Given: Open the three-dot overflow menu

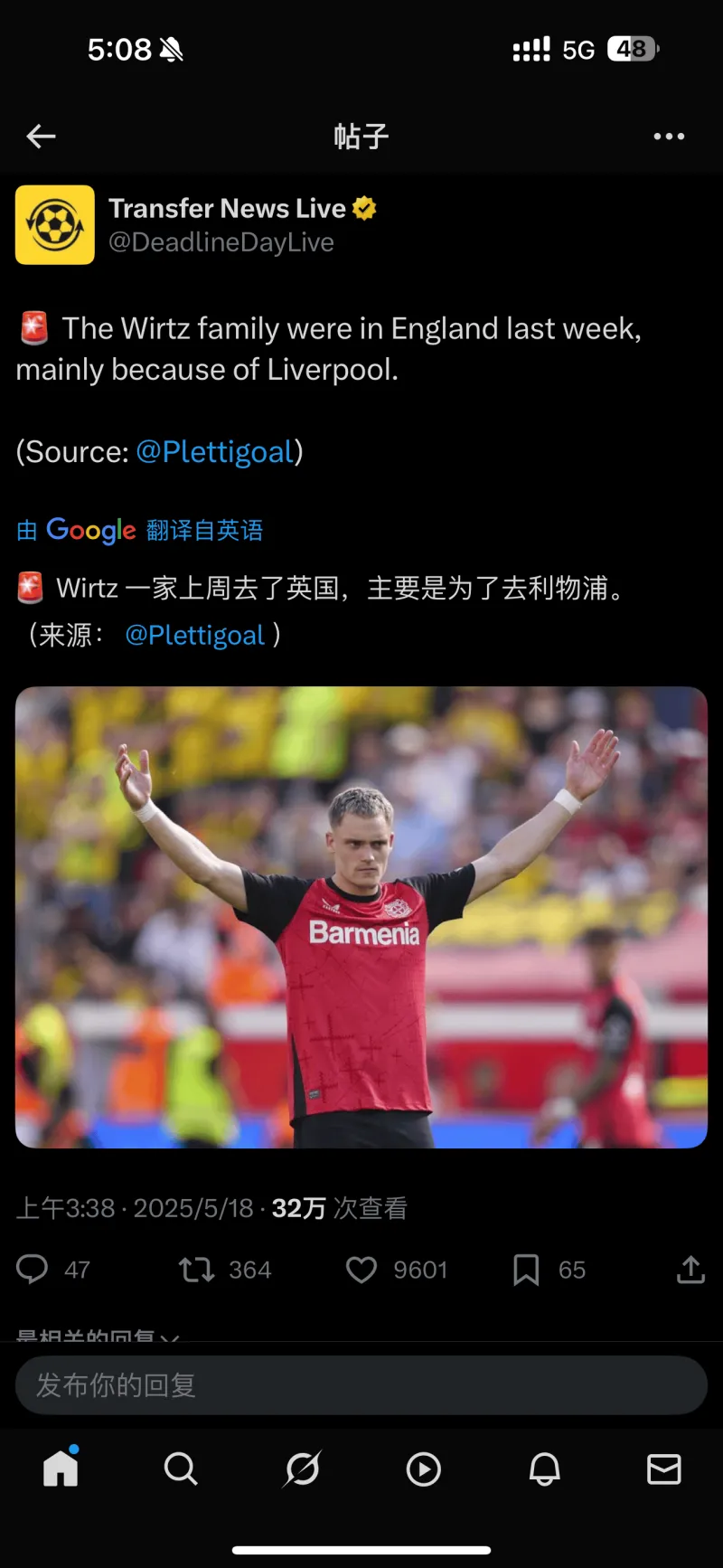Looking at the screenshot, I should click(x=669, y=137).
